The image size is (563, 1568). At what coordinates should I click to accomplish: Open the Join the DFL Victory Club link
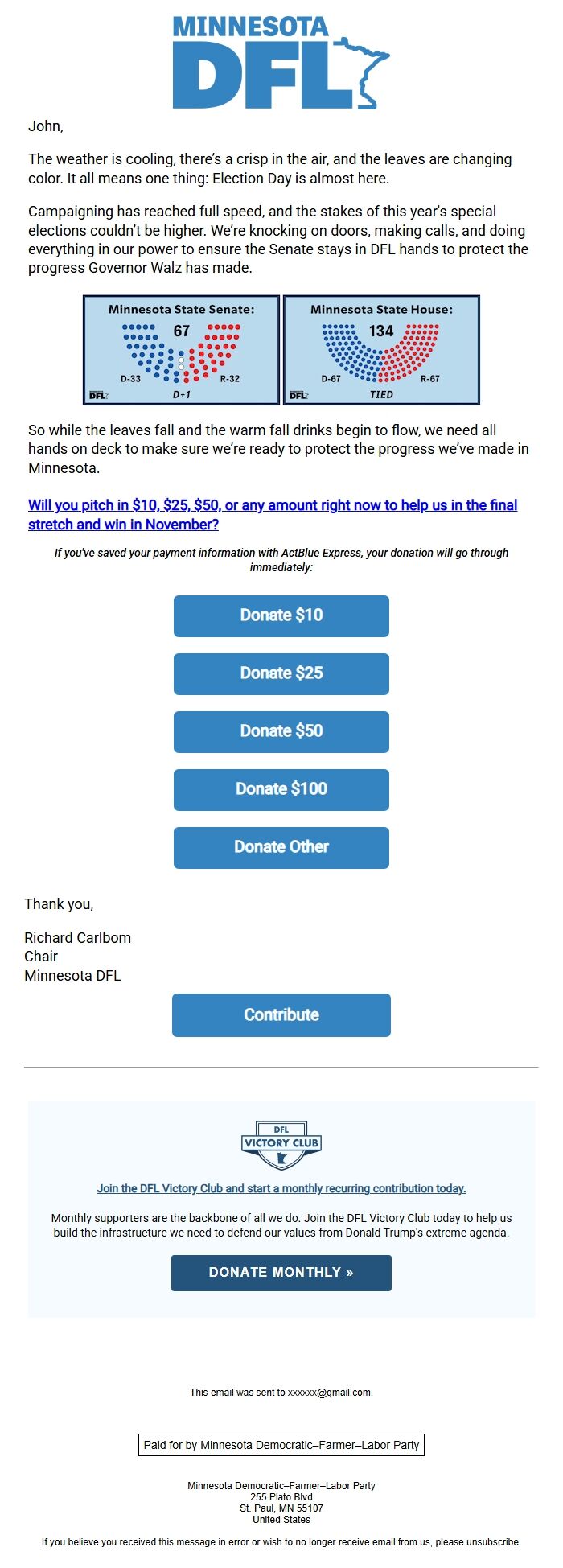point(281,1188)
